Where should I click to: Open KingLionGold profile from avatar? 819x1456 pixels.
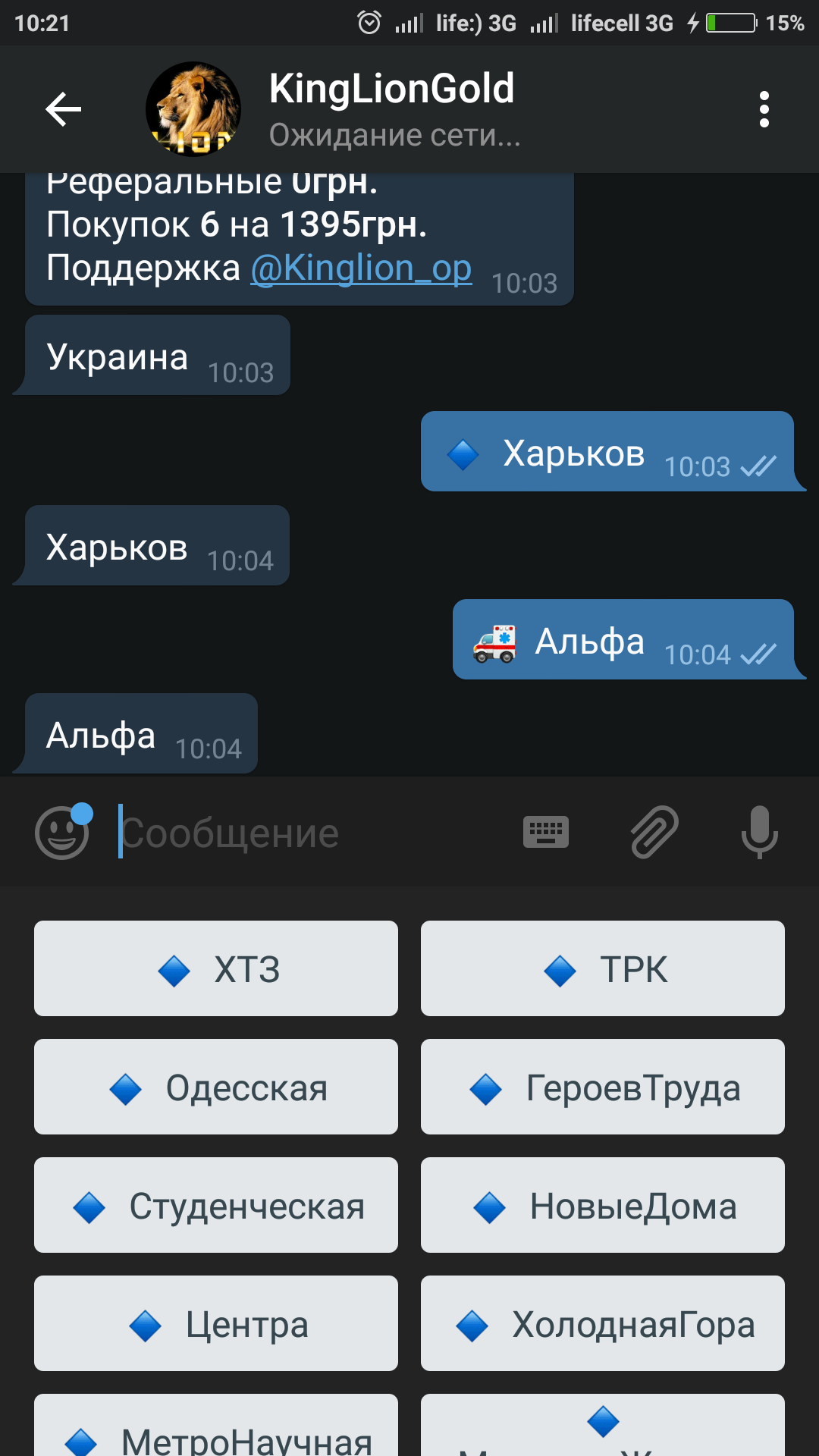pyautogui.click(x=193, y=109)
